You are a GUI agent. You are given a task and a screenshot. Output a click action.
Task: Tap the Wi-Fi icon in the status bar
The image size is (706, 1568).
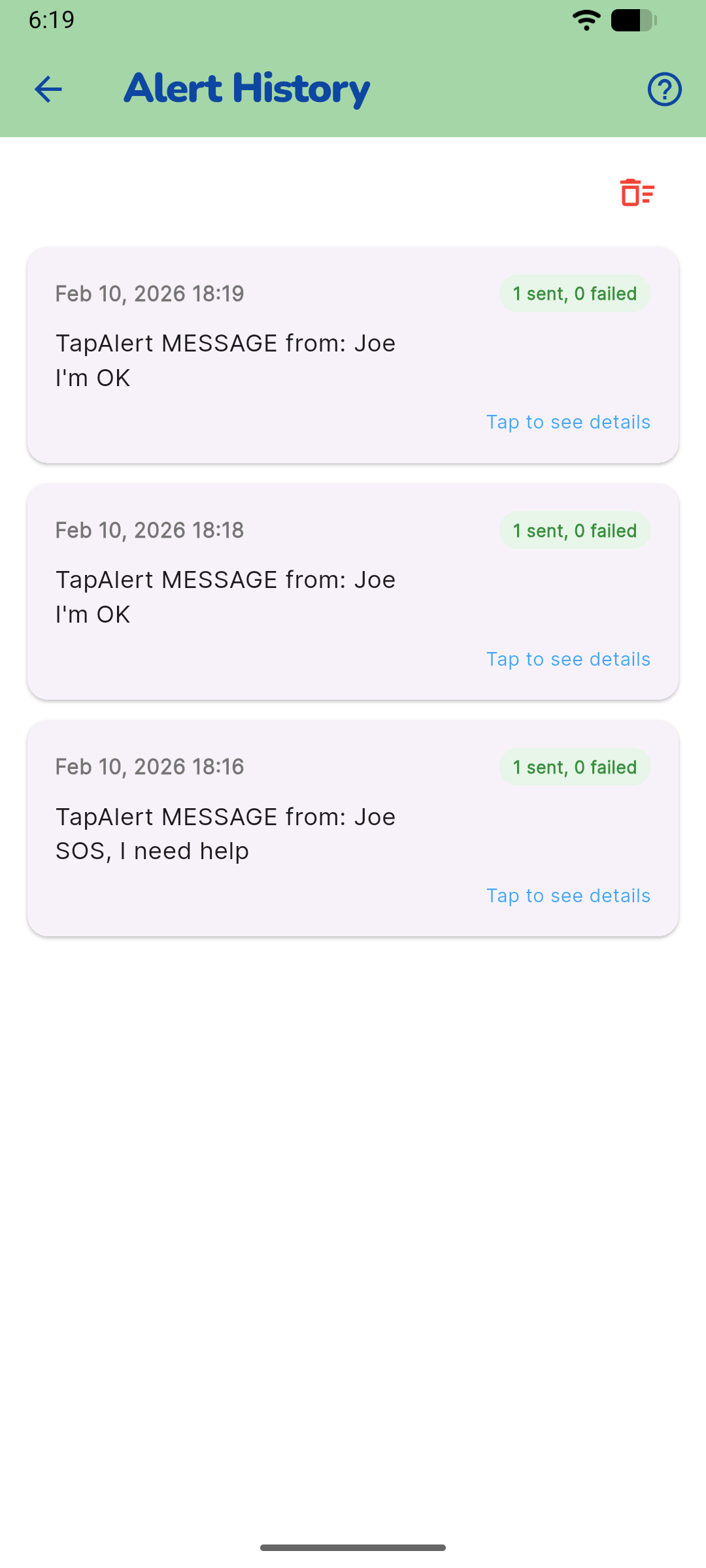coord(585,20)
